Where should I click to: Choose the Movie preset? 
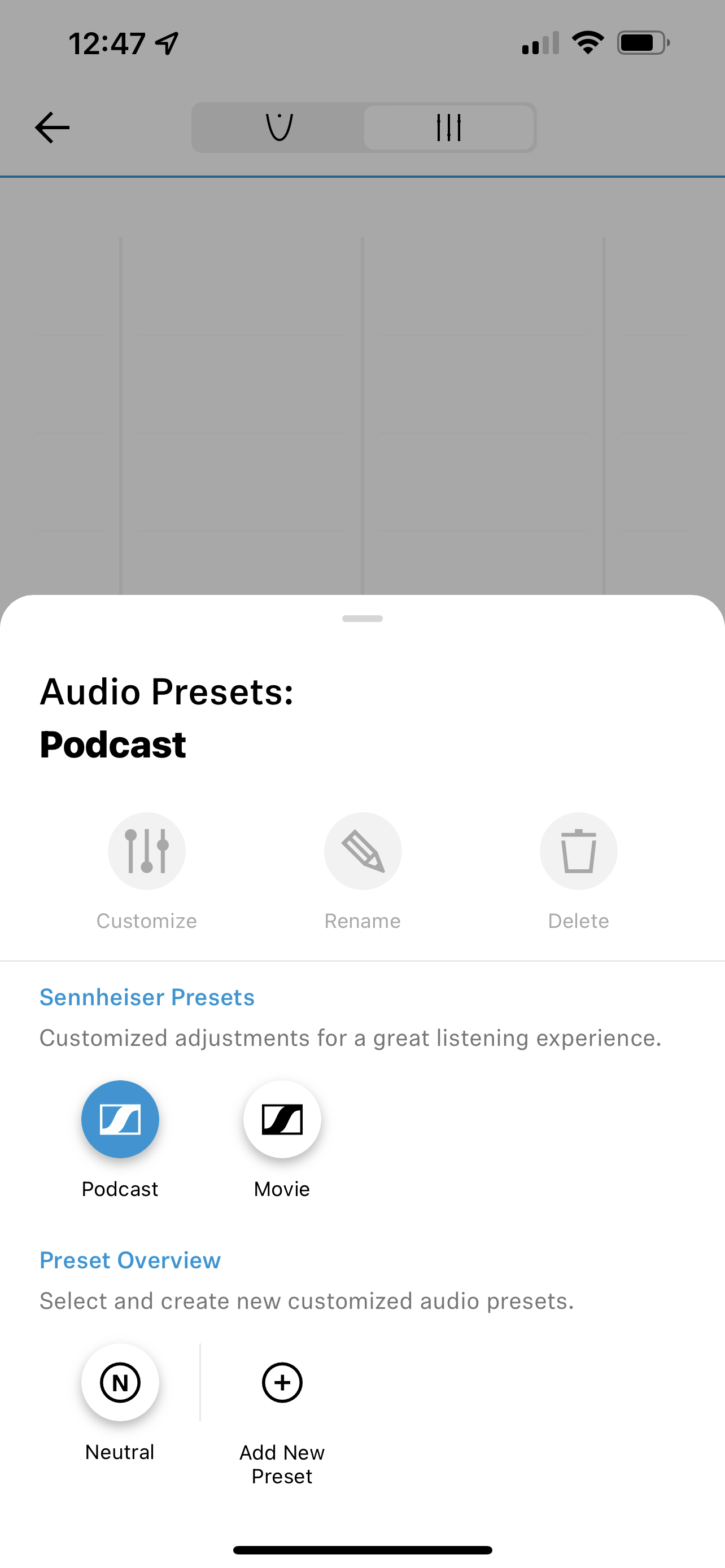[x=282, y=1119]
